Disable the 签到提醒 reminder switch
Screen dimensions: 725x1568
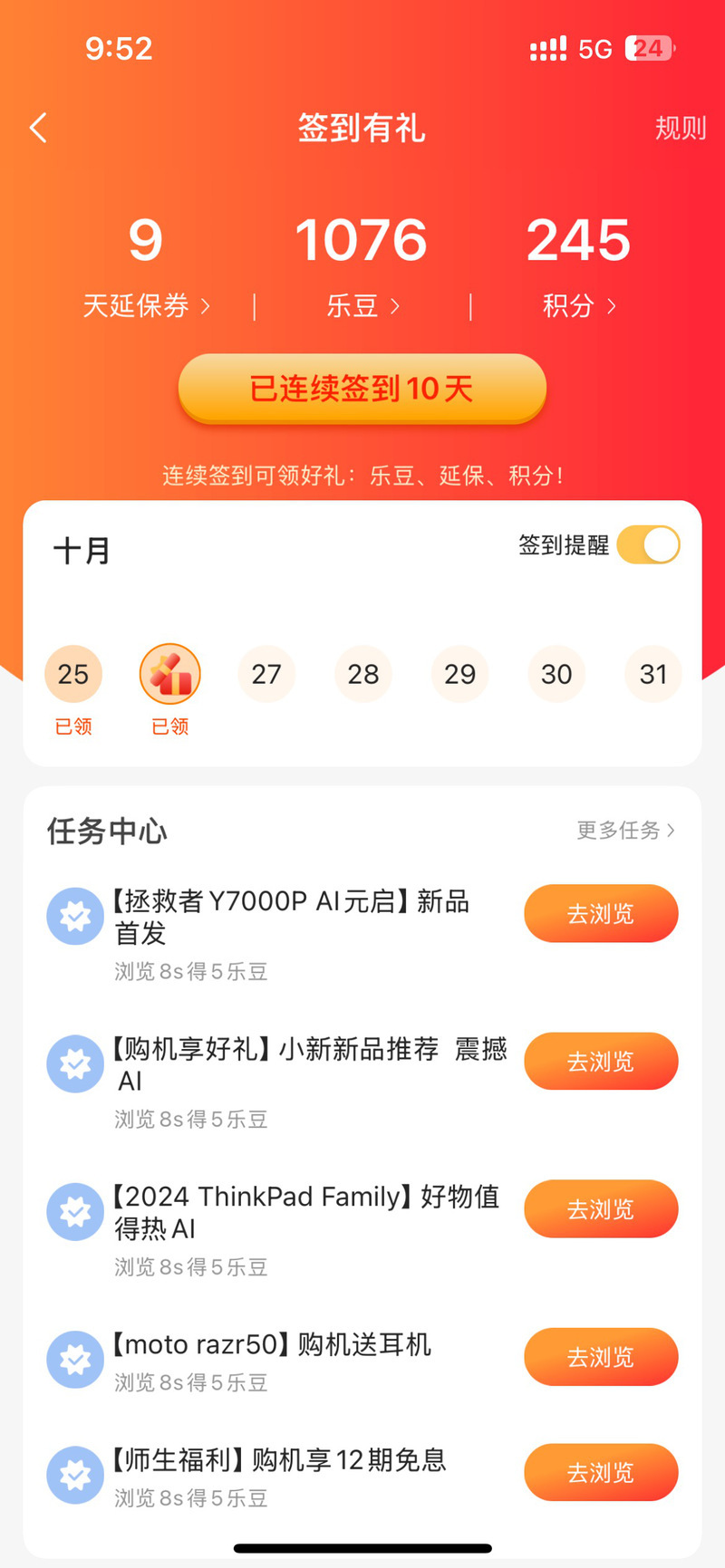(648, 545)
